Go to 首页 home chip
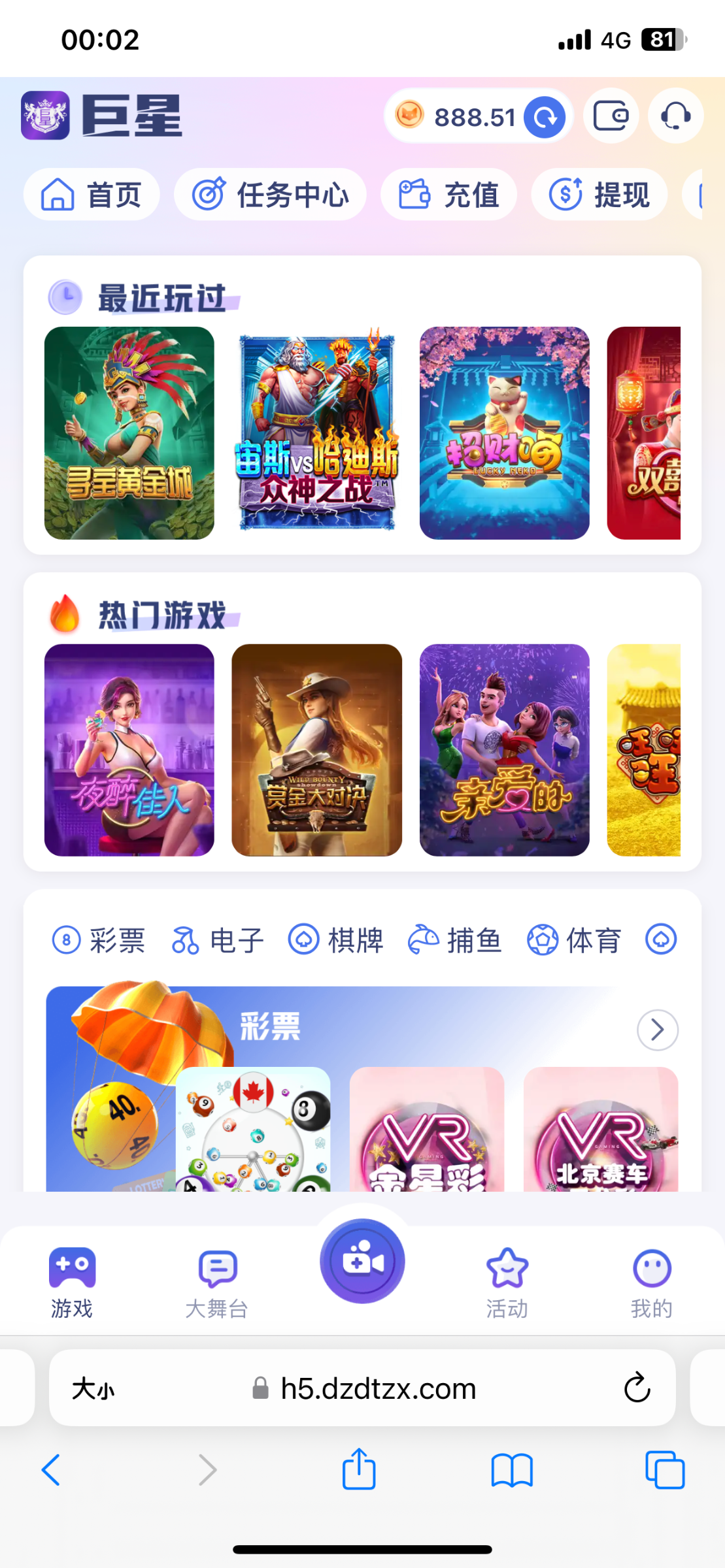Image resolution: width=725 pixels, height=1568 pixels. [x=92, y=195]
